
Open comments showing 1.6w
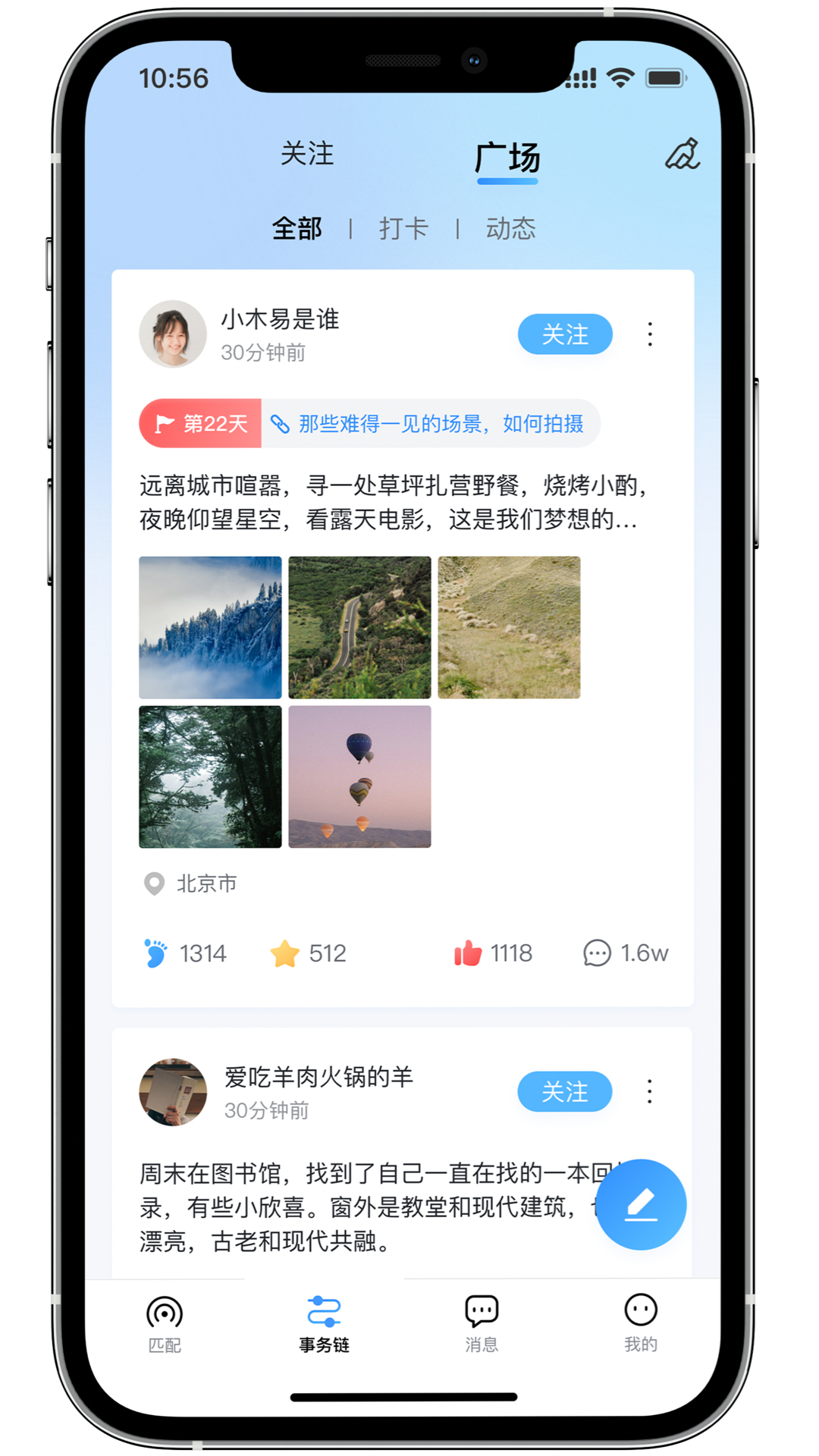pyautogui.click(x=598, y=953)
